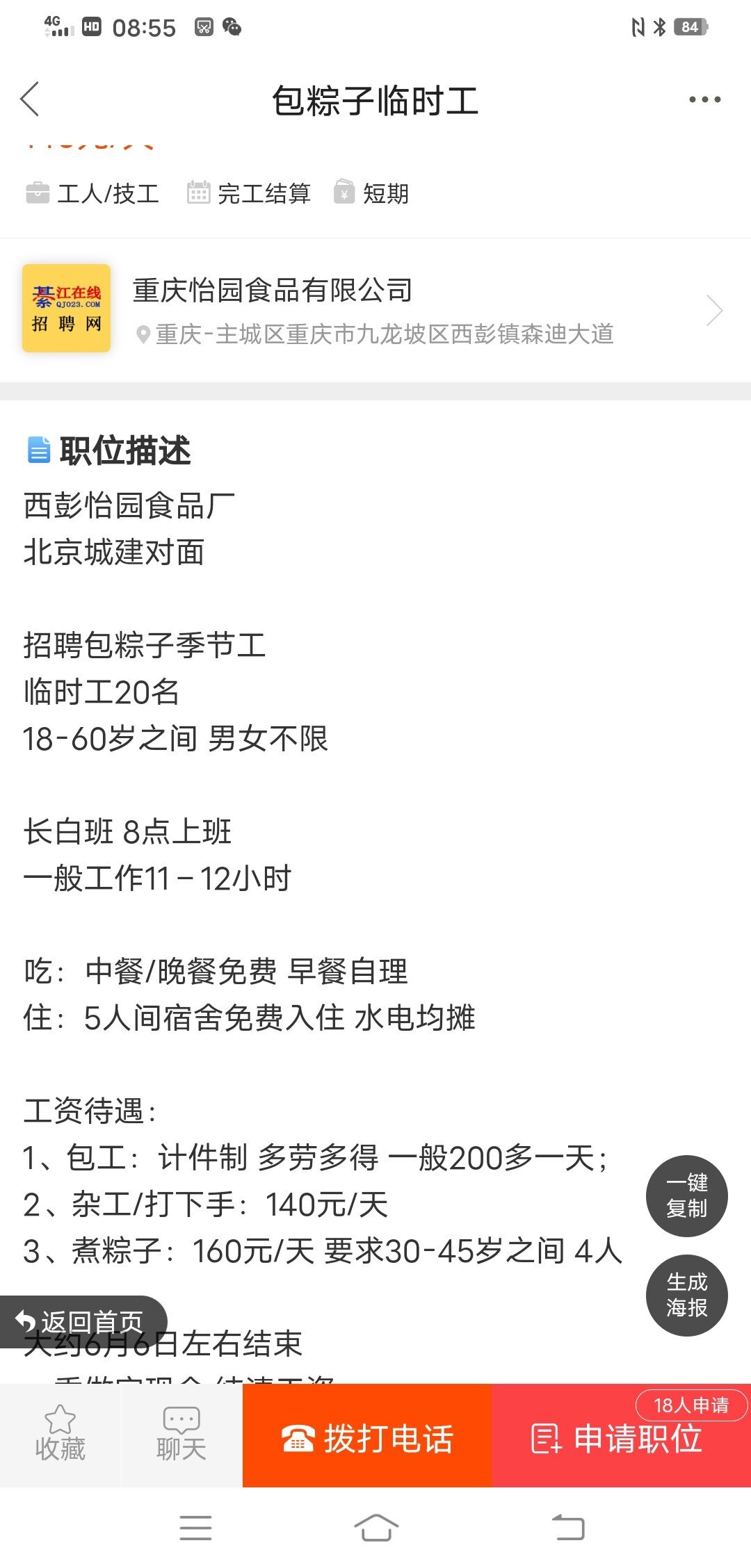Open the three-dot overflow menu
Screen dimensions: 751x1568
(704, 99)
